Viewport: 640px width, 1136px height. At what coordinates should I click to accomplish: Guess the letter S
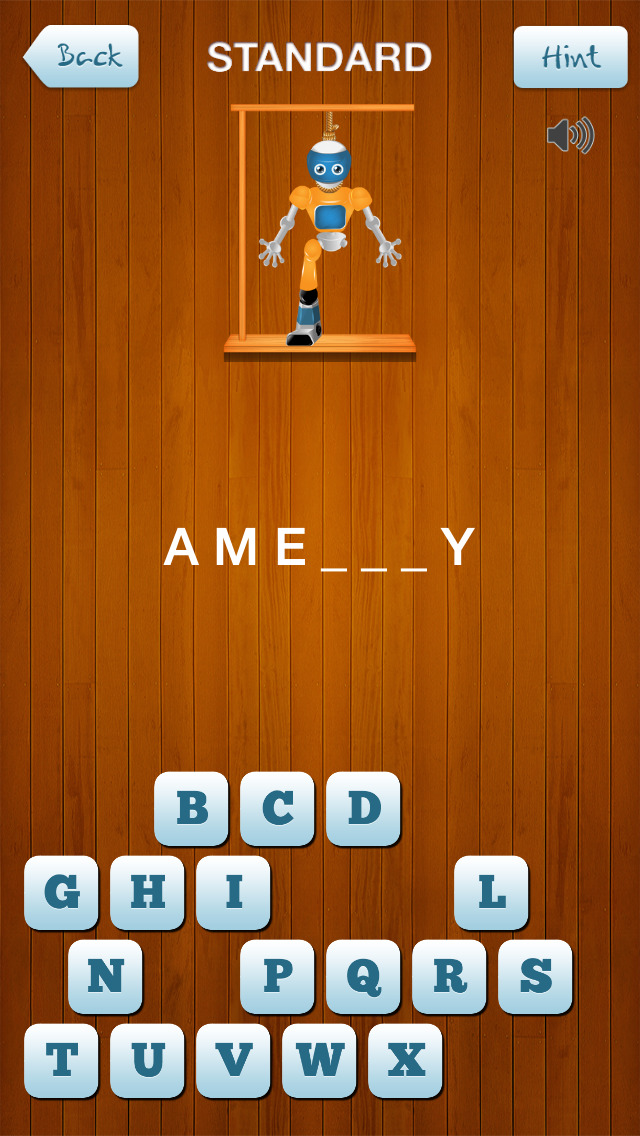[x=535, y=976]
